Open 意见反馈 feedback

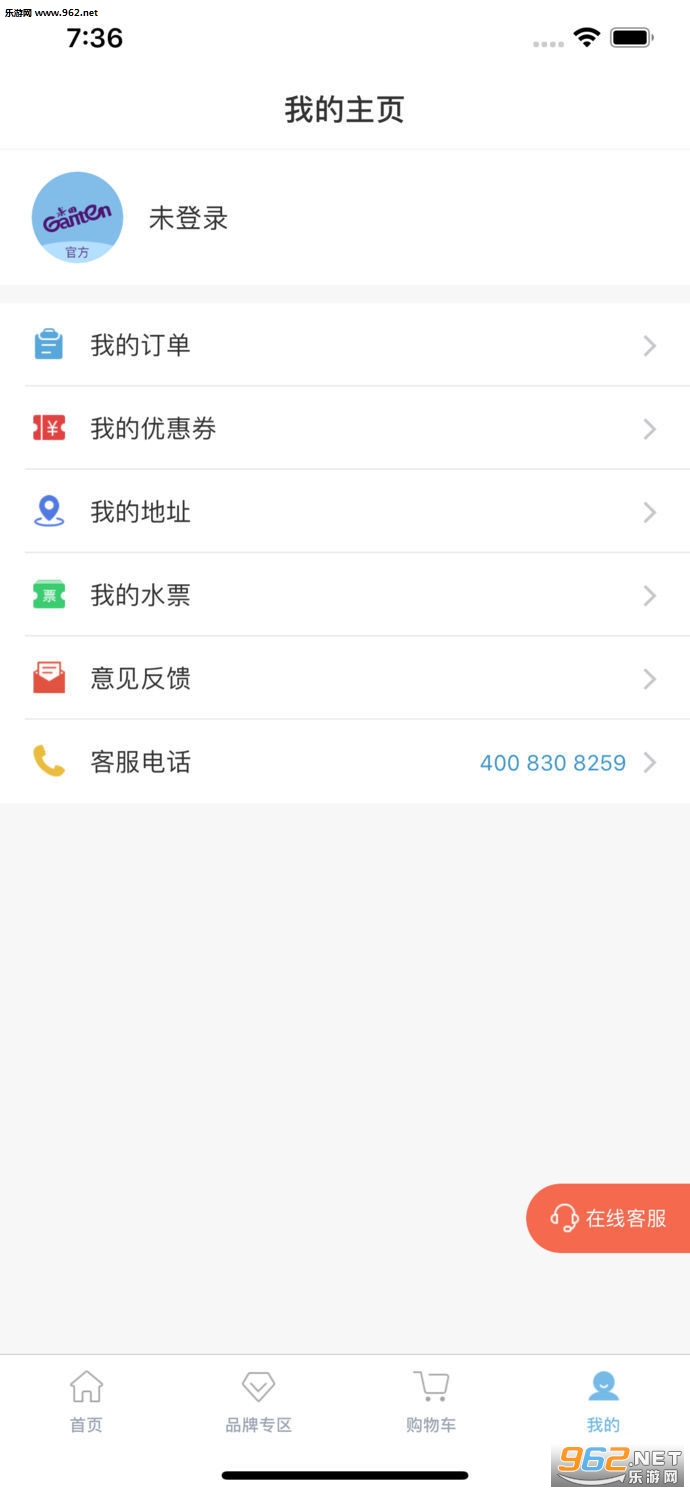tap(345, 679)
